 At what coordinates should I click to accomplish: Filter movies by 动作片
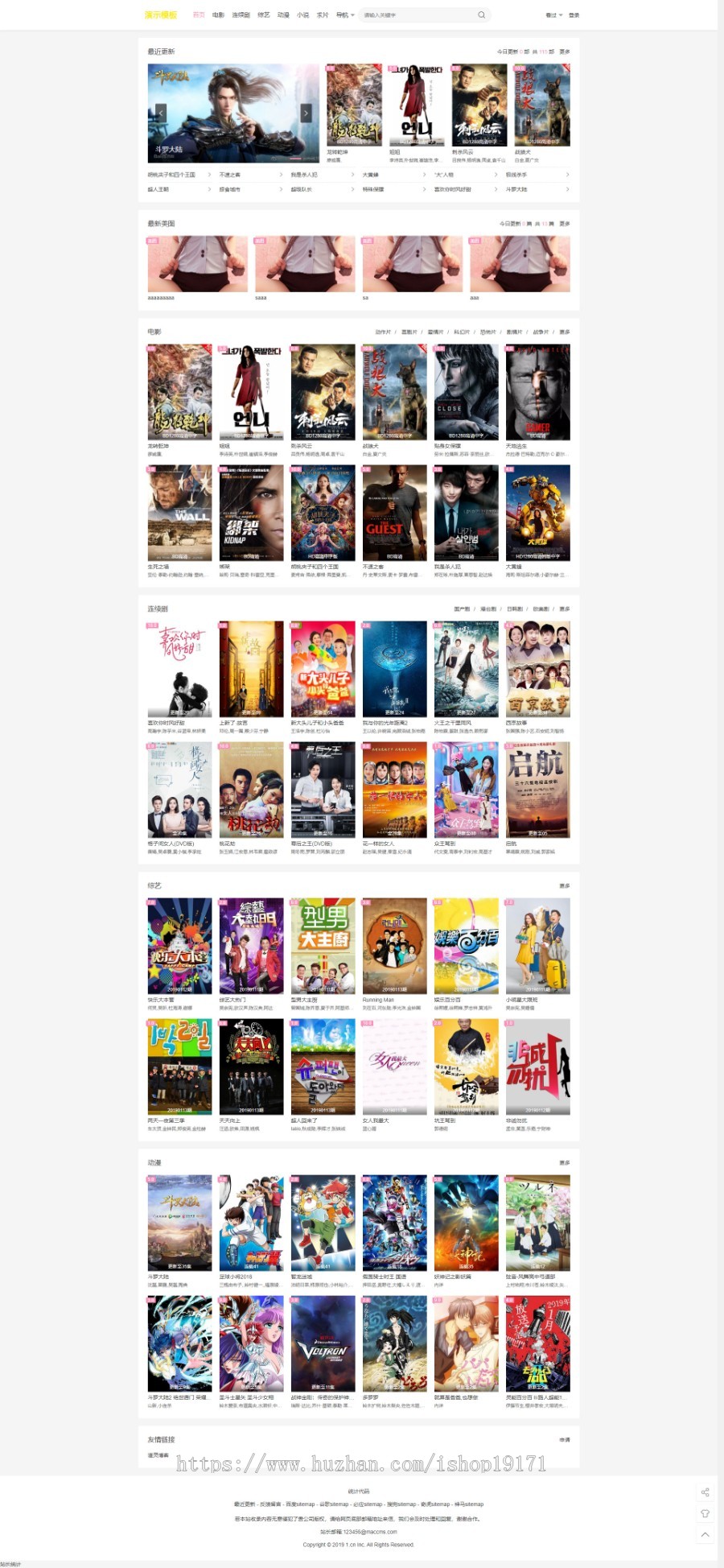tap(383, 332)
